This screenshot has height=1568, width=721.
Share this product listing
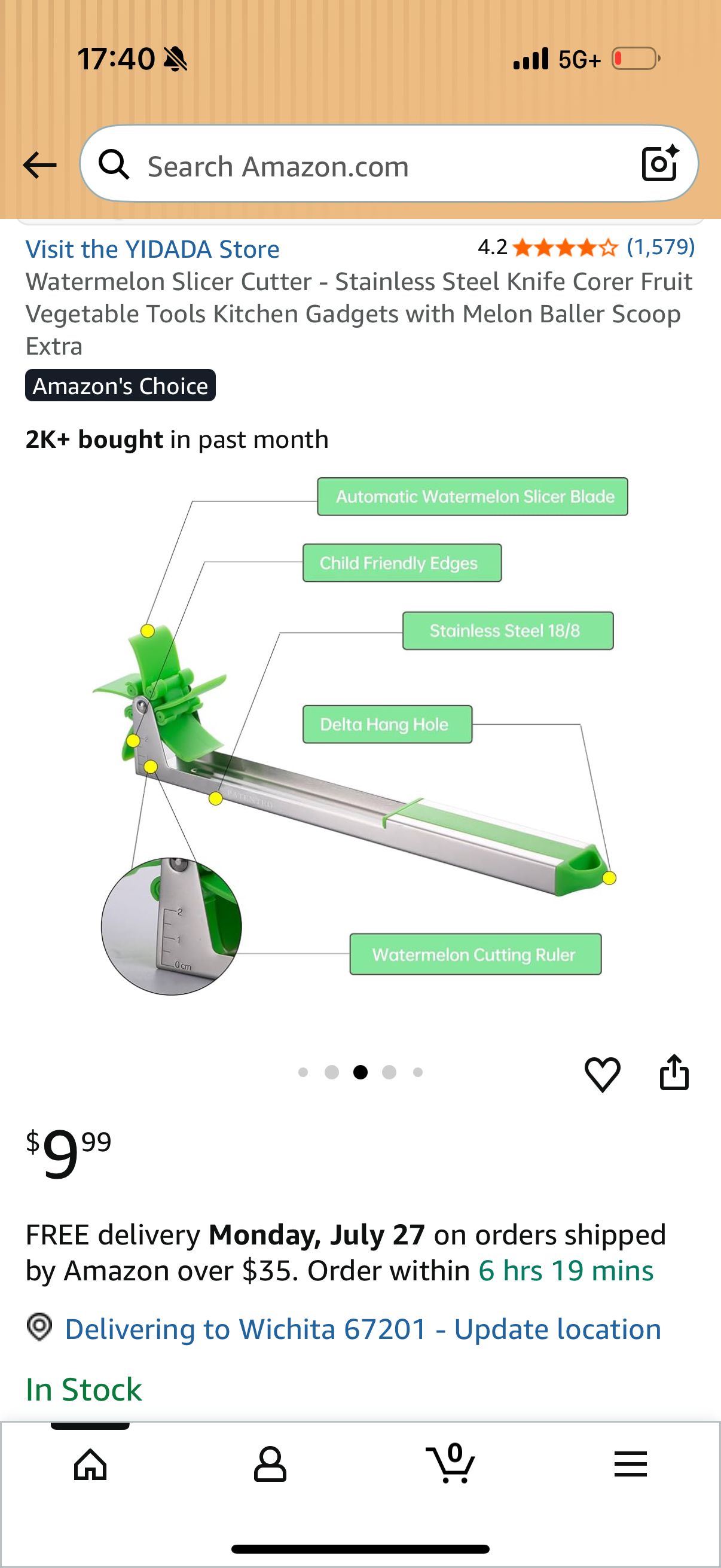674,1072
